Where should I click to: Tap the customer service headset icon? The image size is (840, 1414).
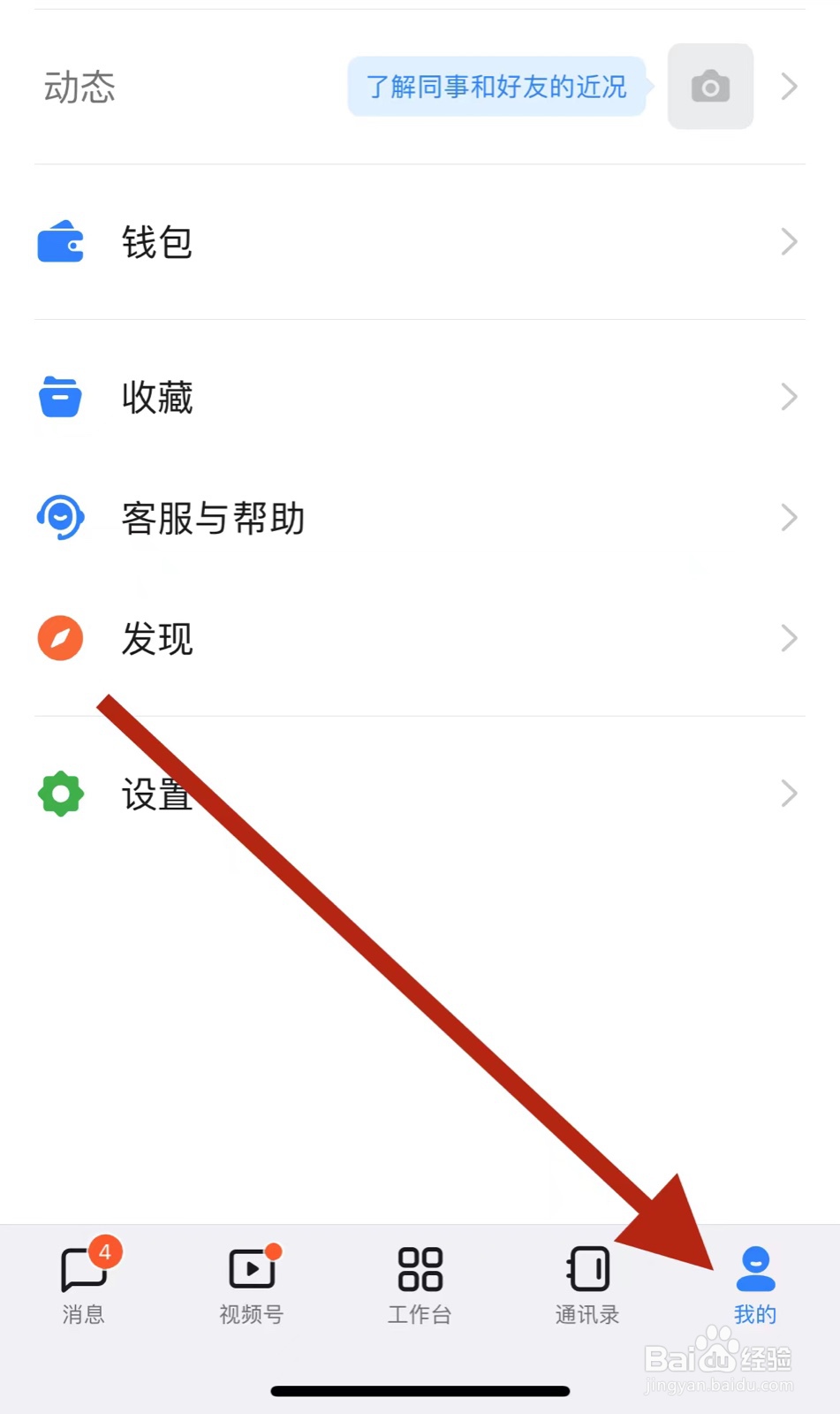point(59,518)
